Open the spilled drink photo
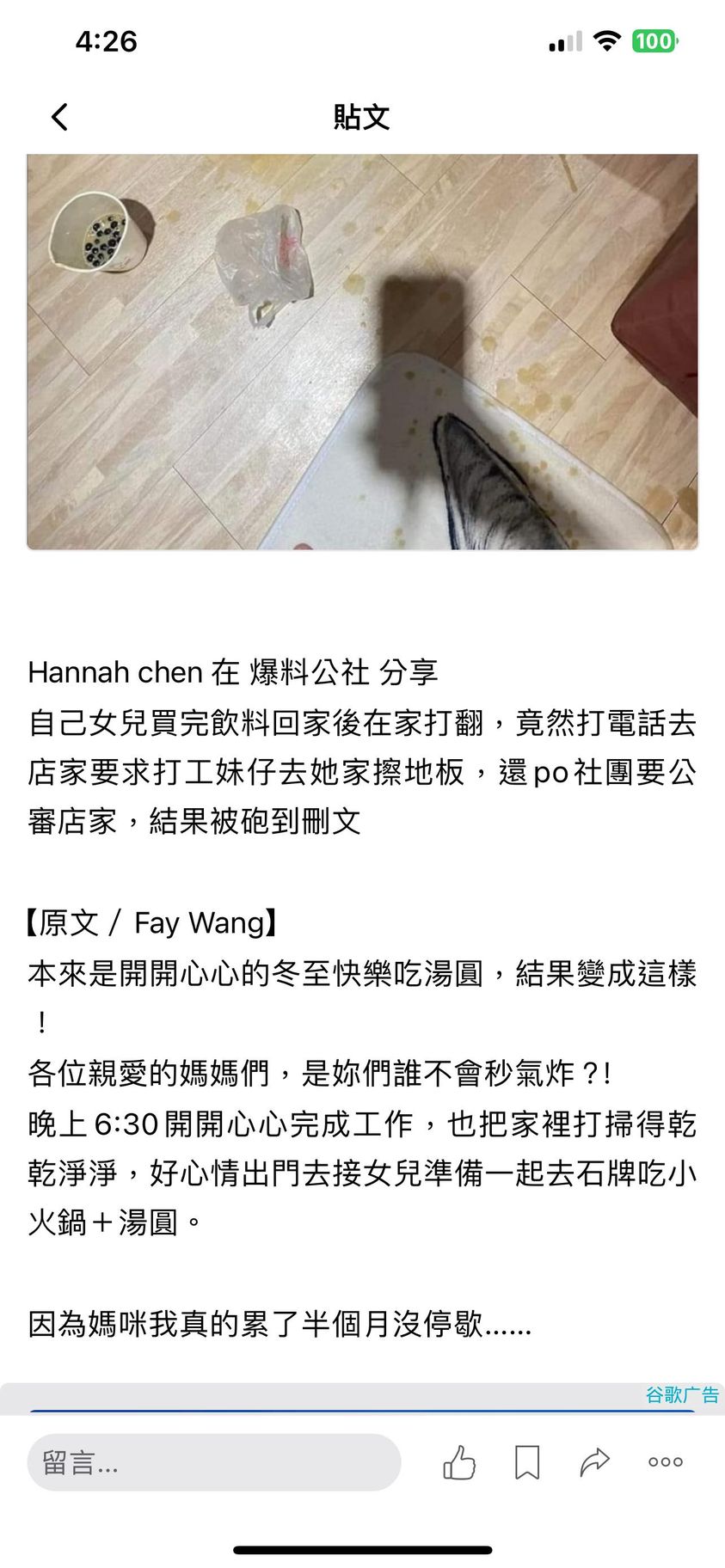Image resolution: width=725 pixels, height=1568 pixels. [x=362, y=352]
